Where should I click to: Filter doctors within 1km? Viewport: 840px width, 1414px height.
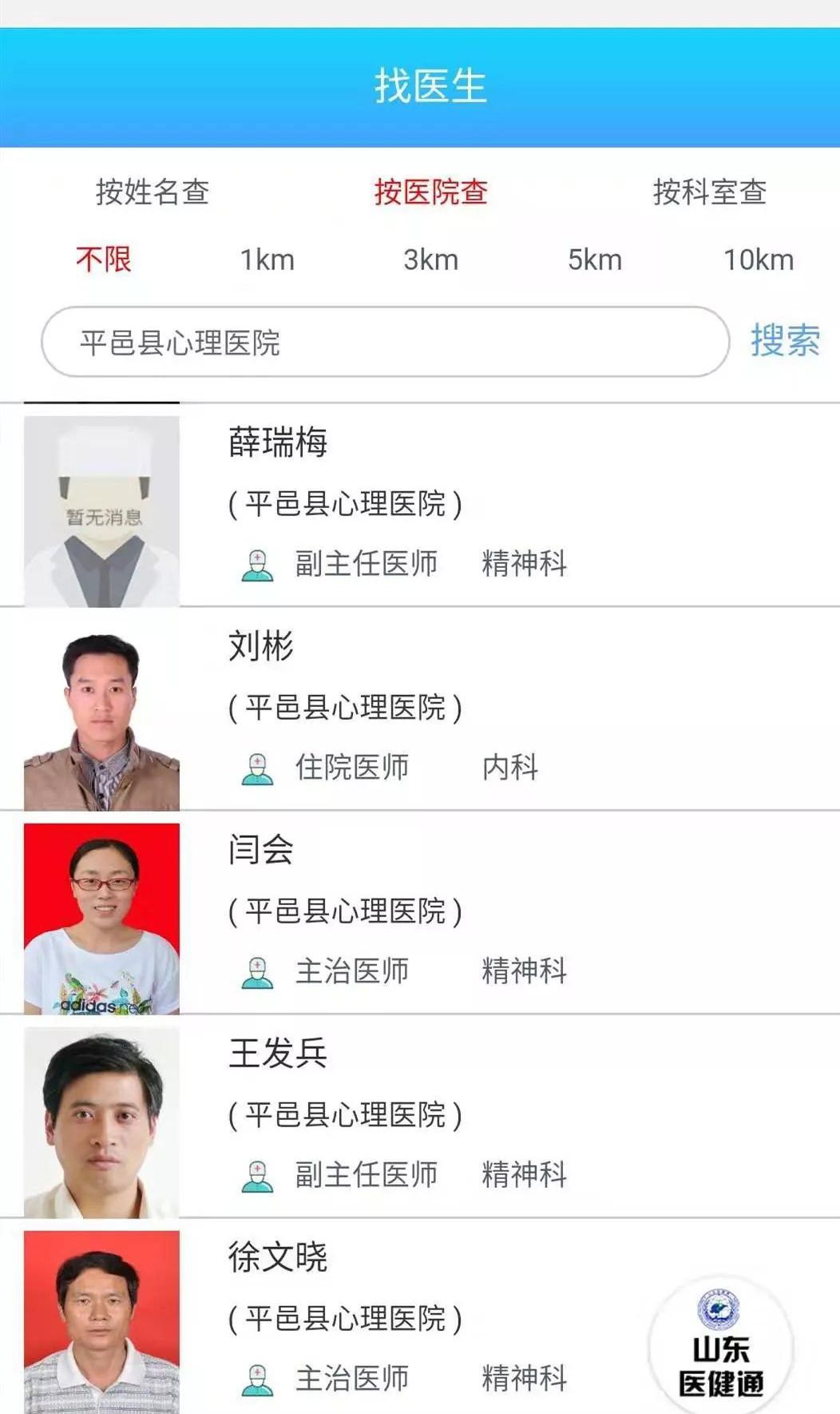pos(267,260)
